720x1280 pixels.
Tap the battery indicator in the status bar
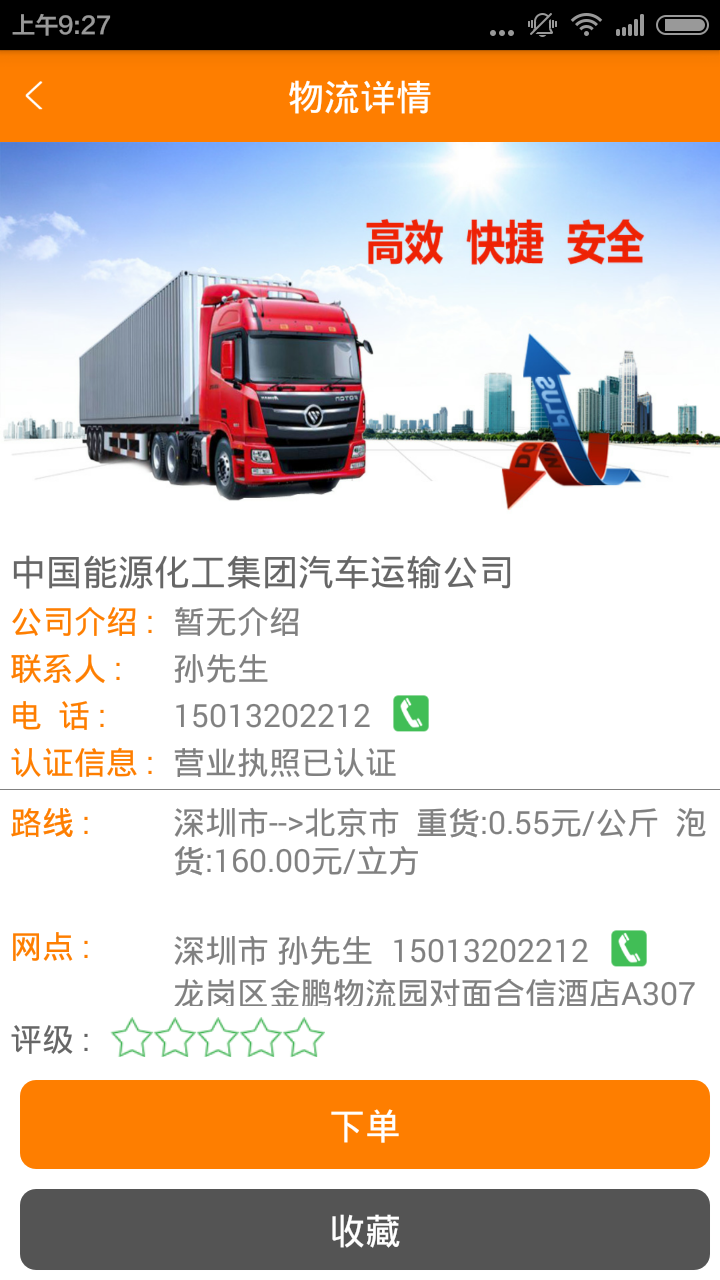click(x=681, y=24)
